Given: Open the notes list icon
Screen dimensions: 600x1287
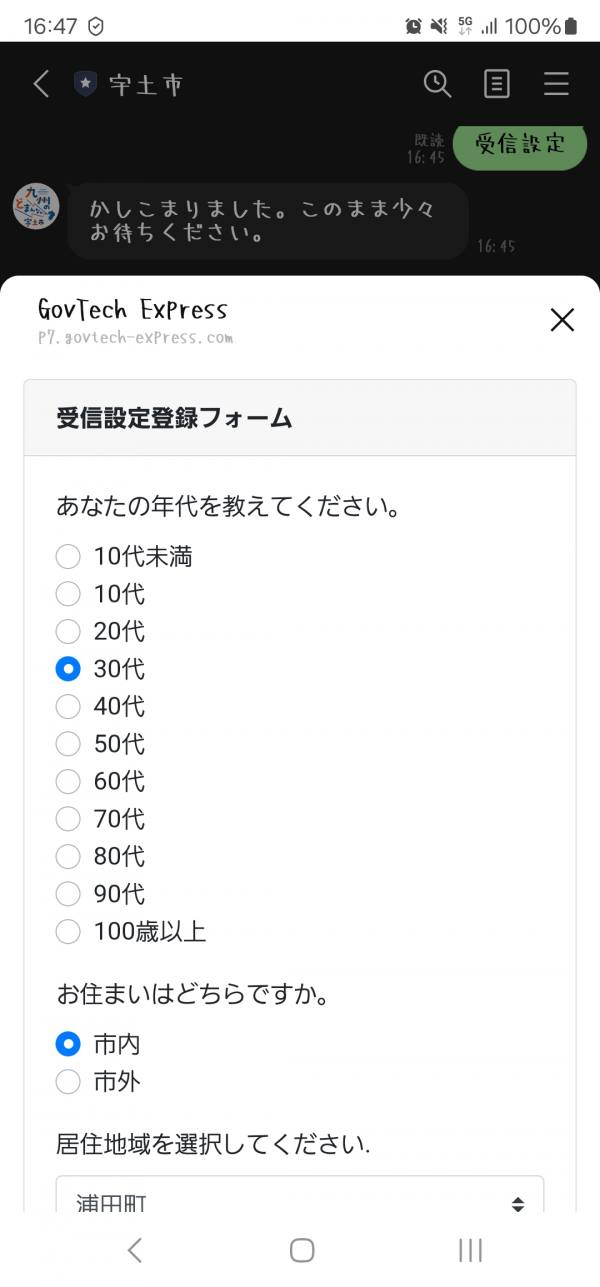Looking at the screenshot, I should point(497,84).
